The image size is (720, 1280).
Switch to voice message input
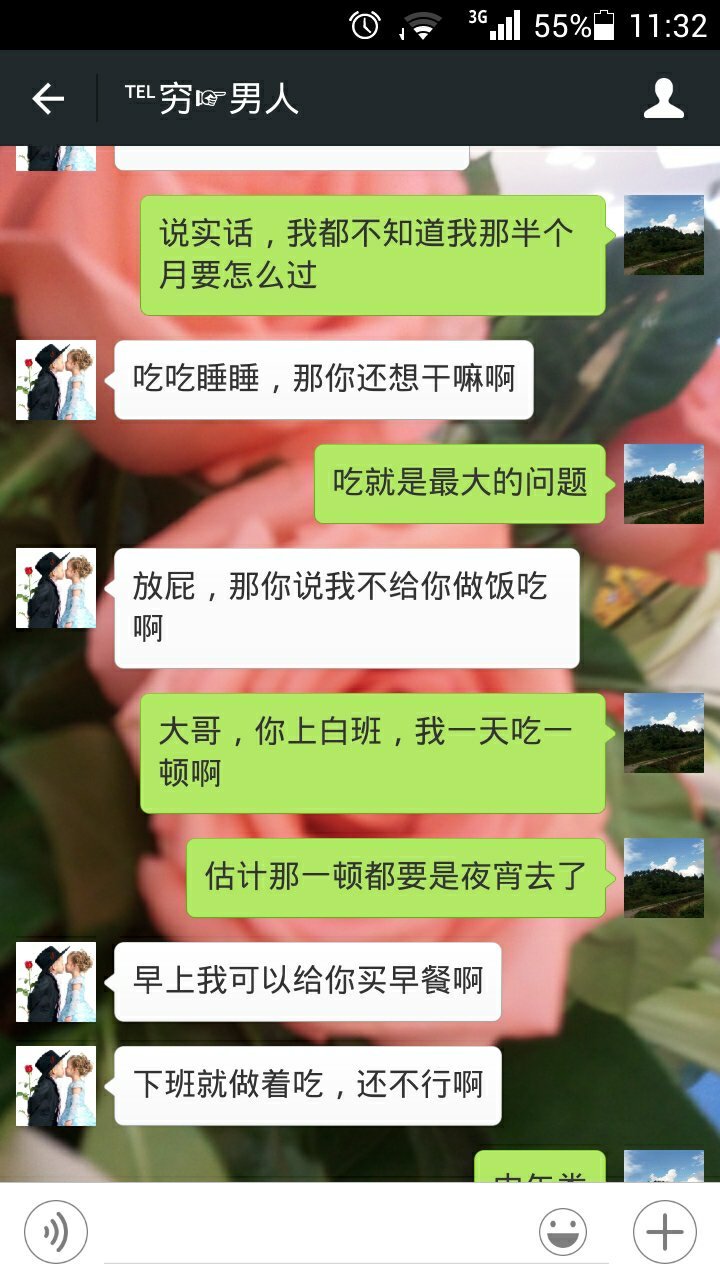[56, 1232]
